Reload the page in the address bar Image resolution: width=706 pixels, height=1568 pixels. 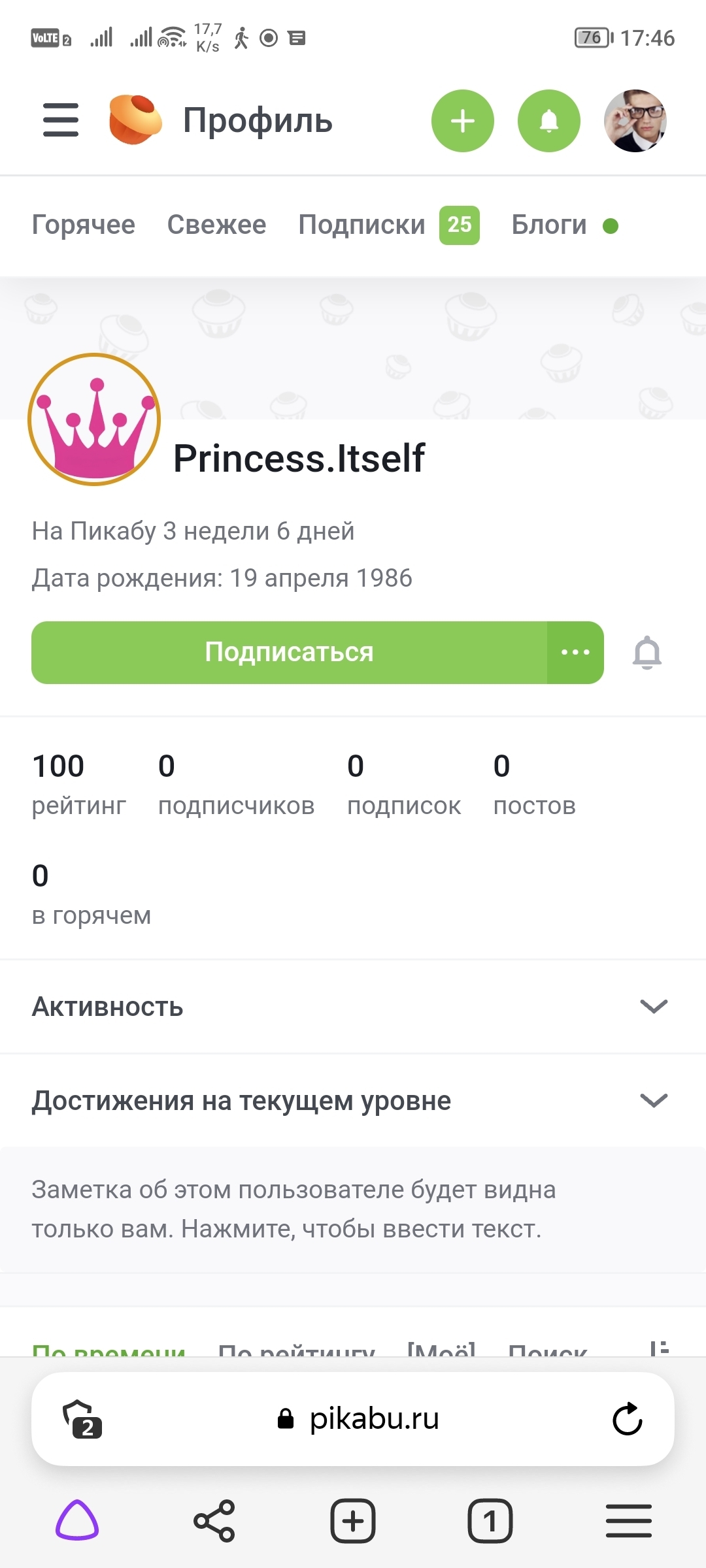click(628, 1419)
